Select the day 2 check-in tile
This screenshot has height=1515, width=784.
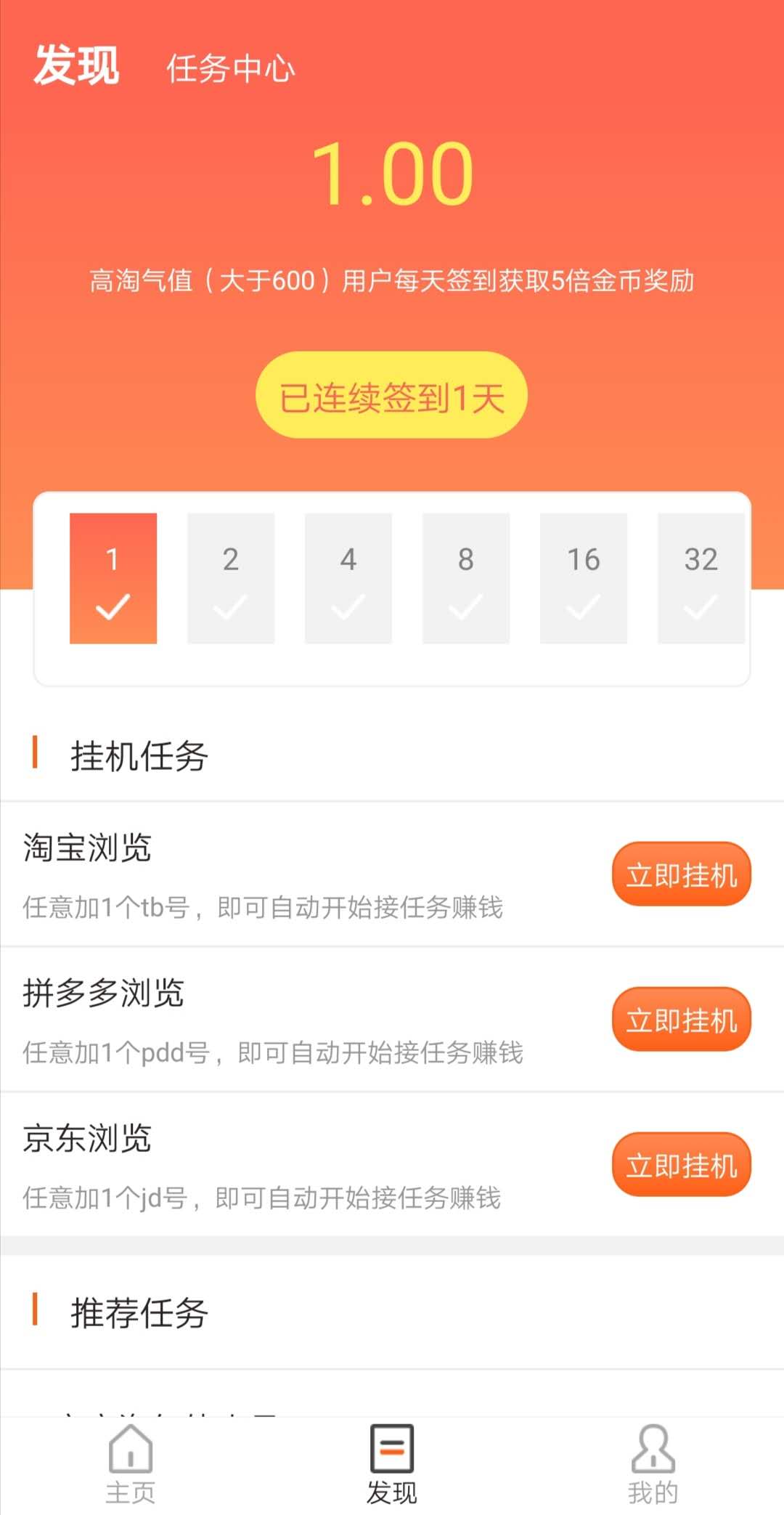click(x=231, y=578)
